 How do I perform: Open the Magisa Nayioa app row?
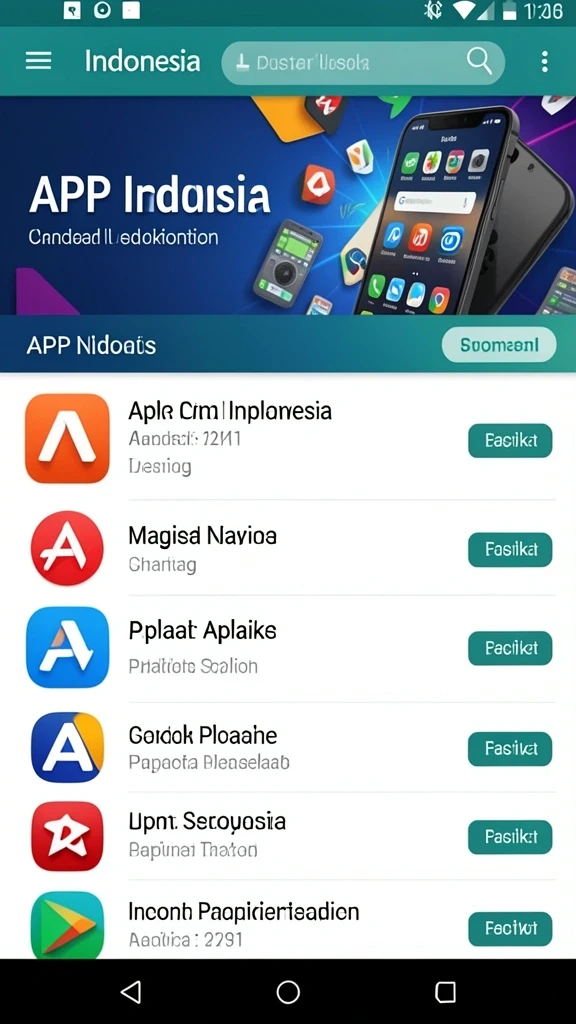[288, 548]
